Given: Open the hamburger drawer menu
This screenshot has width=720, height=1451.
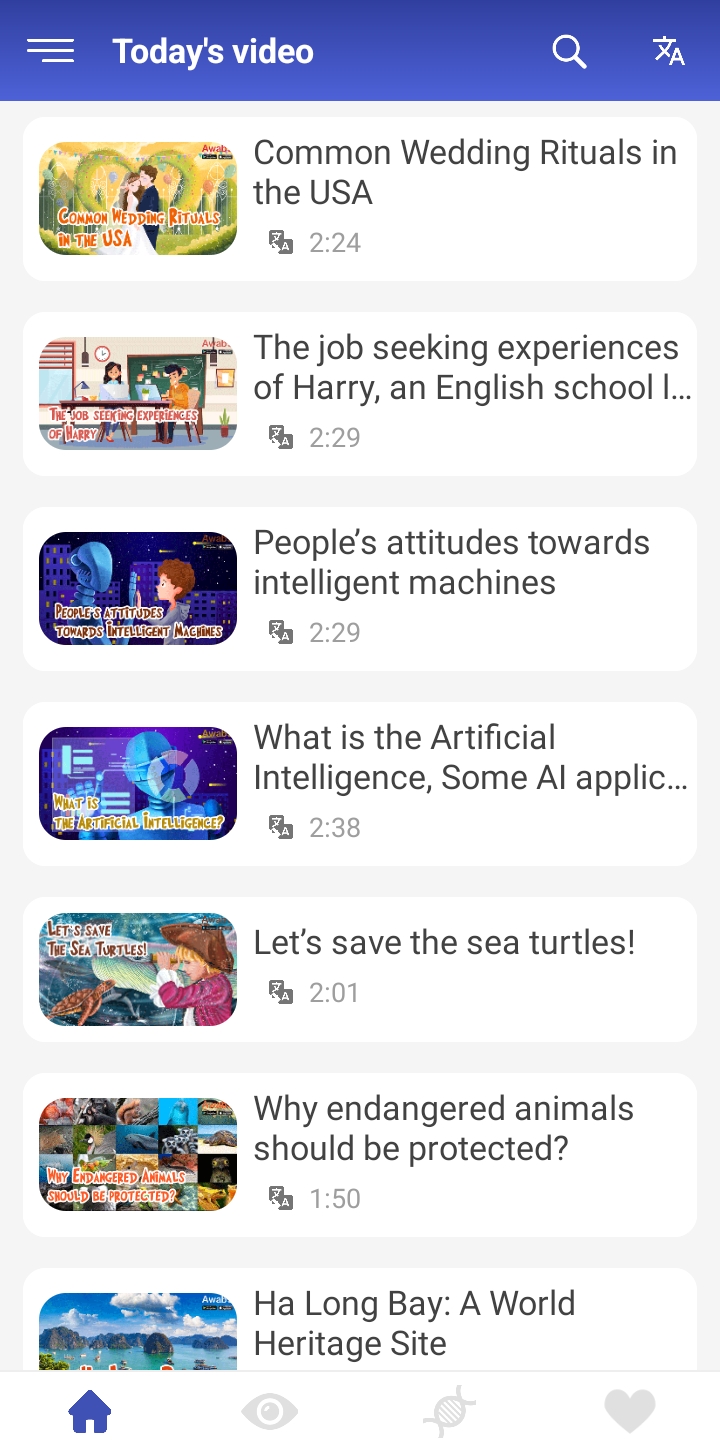Looking at the screenshot, I should (x=50, y=51).
